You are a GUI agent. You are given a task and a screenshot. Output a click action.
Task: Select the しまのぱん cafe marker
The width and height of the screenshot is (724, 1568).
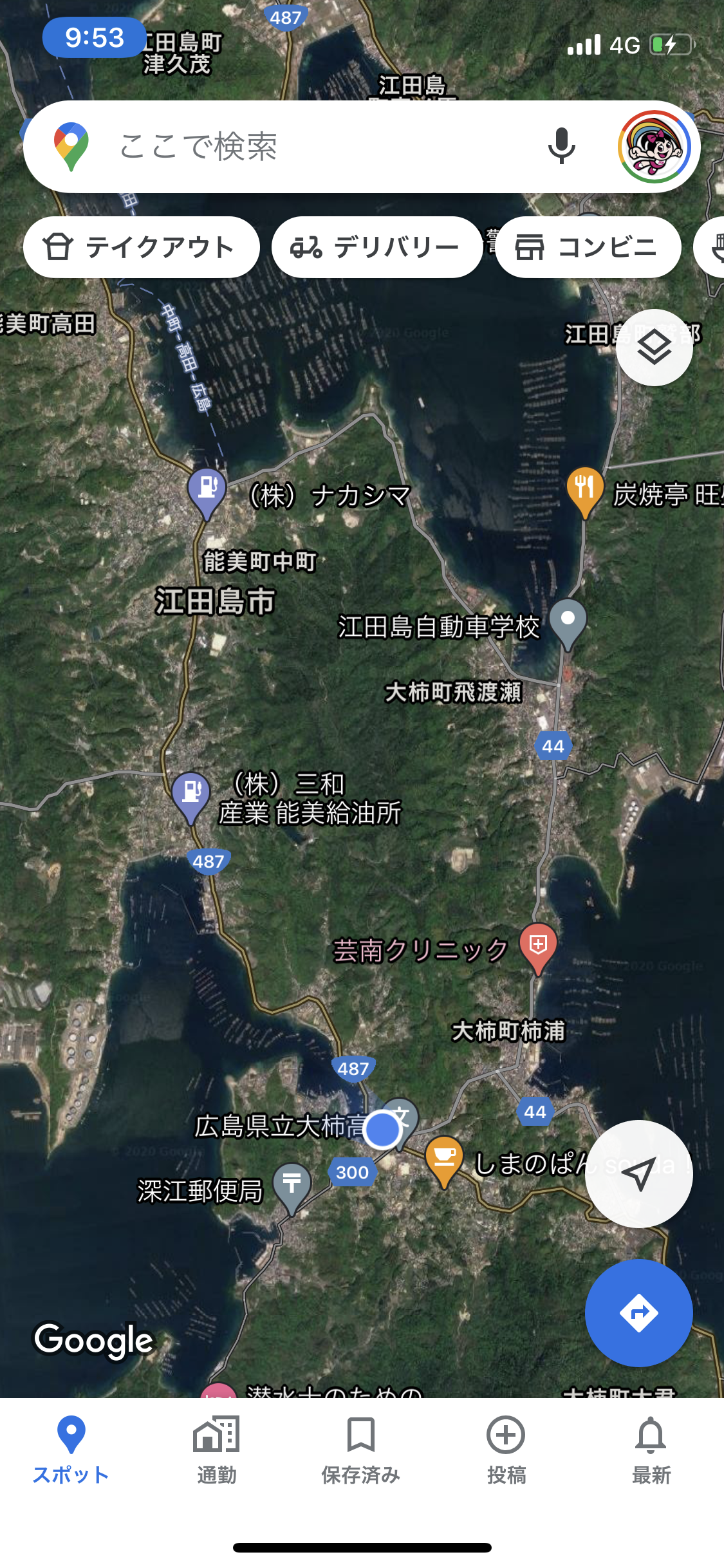pyautogui.click(x=444, y=1157)
